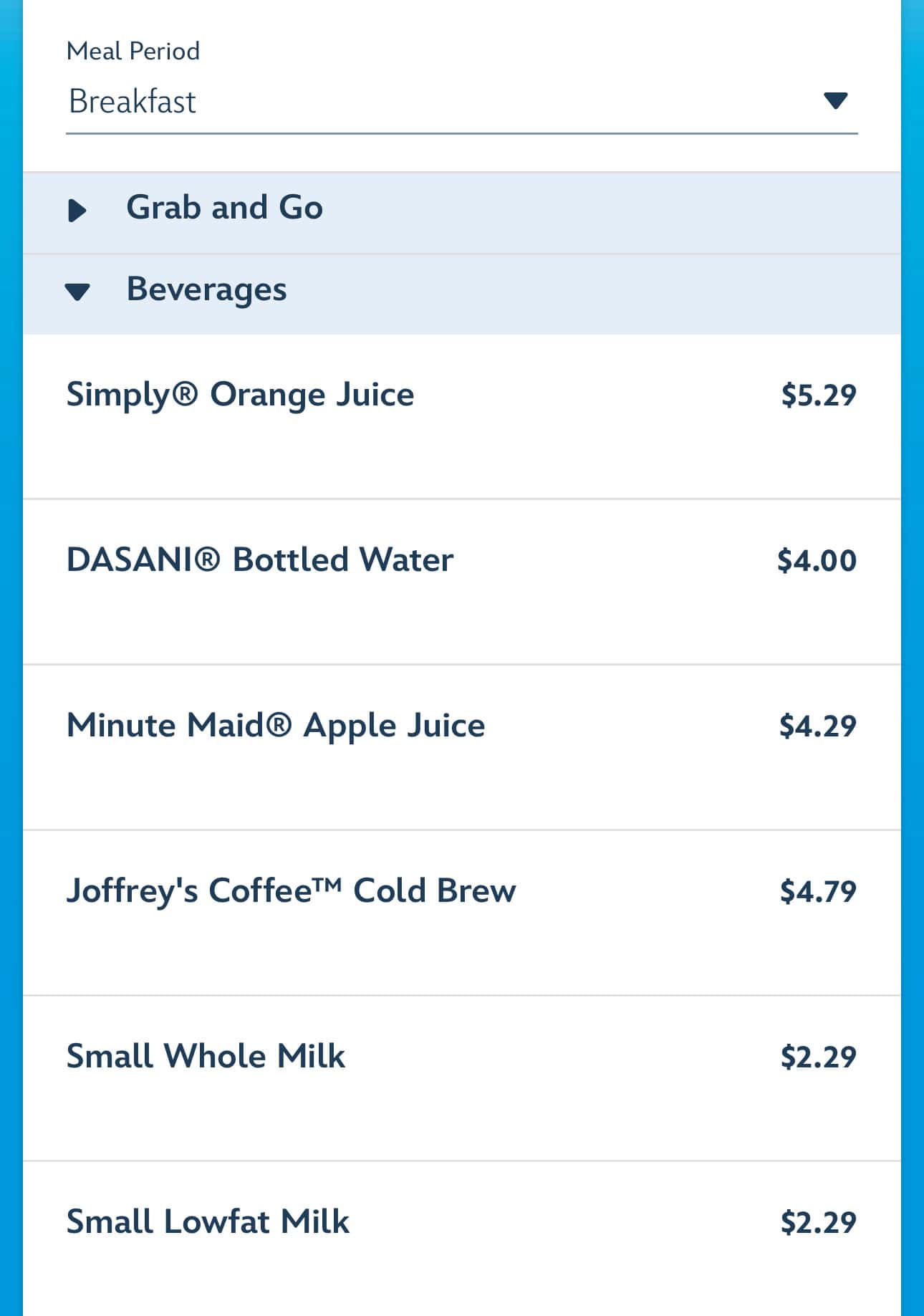Open Minute Maid Apple Juice item
Viewport: 924px width, 1316px height.
(276, 726)
